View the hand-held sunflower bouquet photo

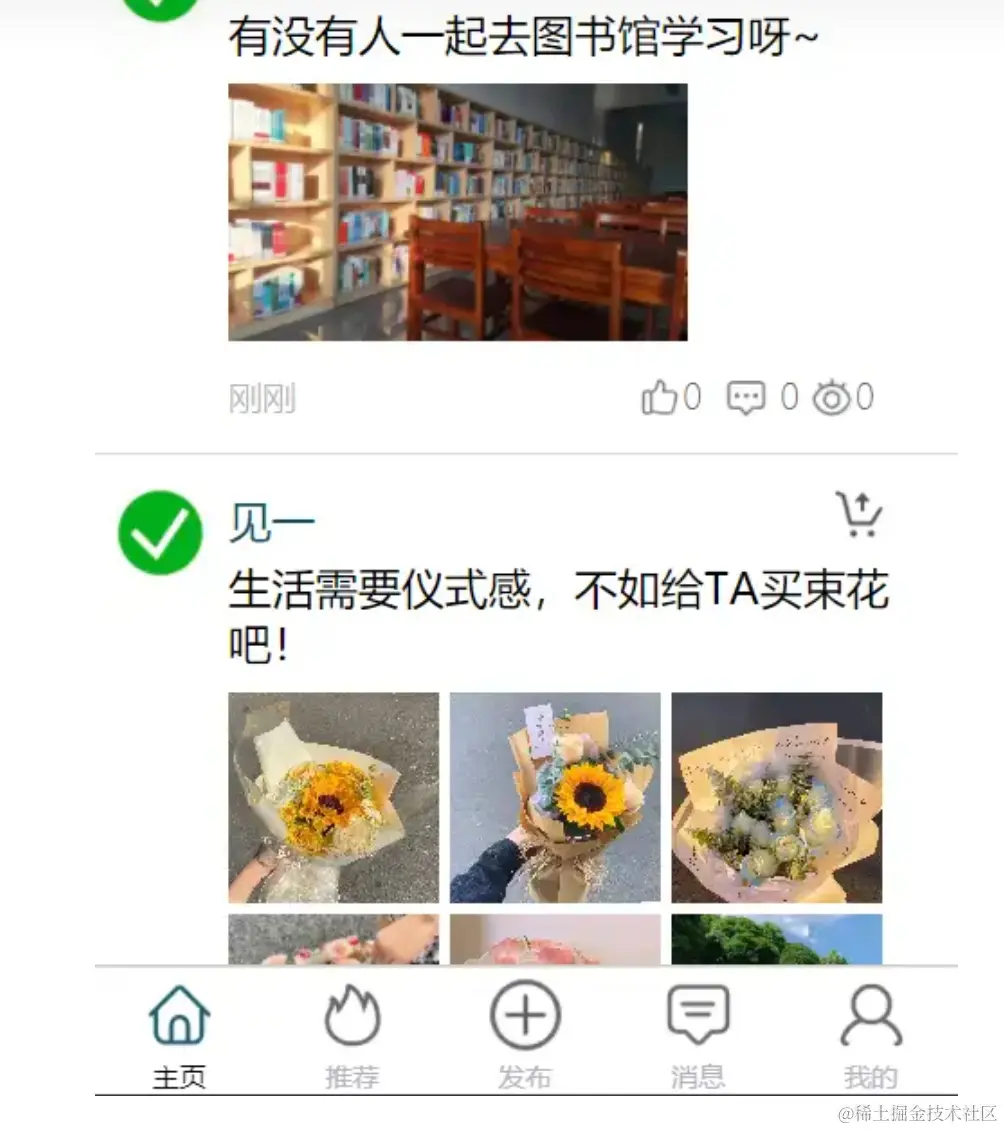click(555, 797)
